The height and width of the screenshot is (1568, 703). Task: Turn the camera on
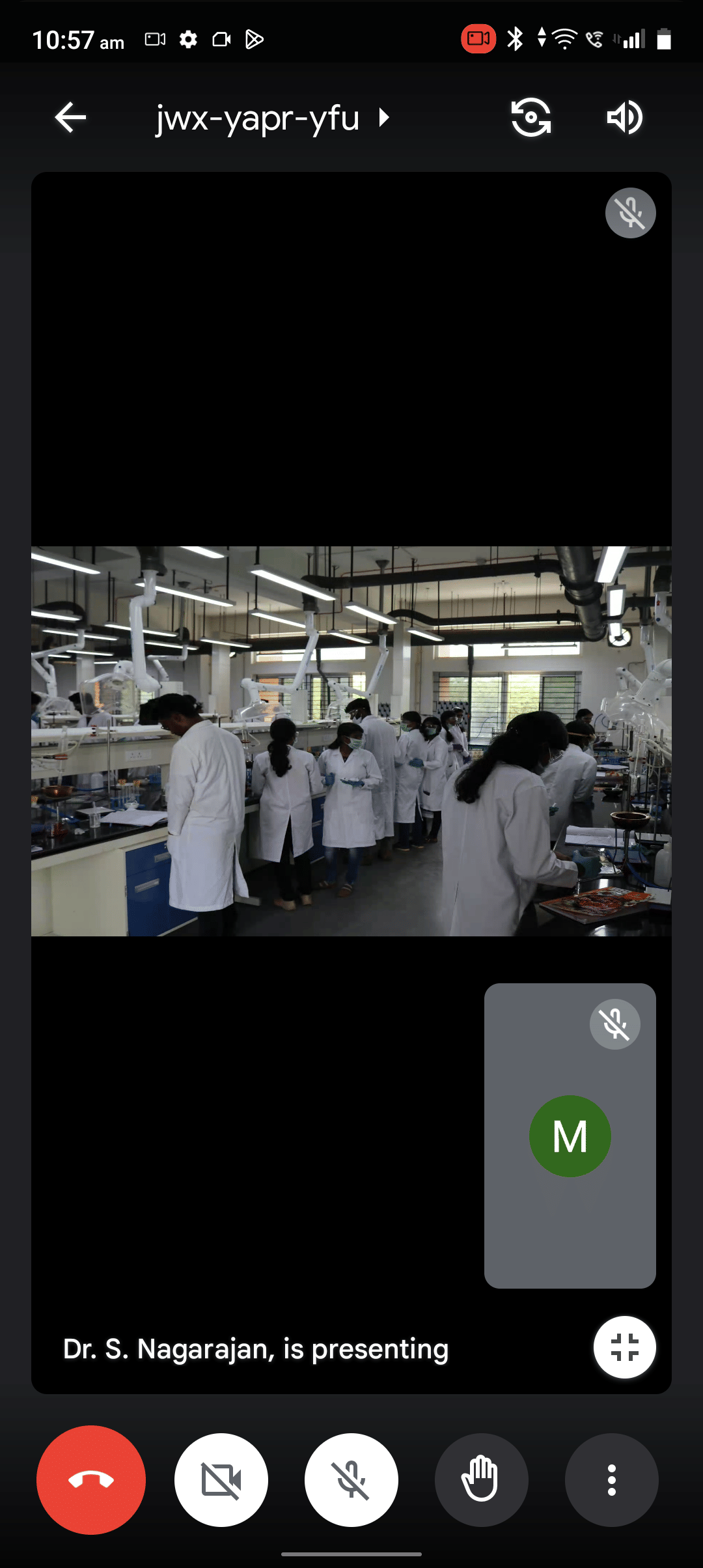coord(221,1480)
